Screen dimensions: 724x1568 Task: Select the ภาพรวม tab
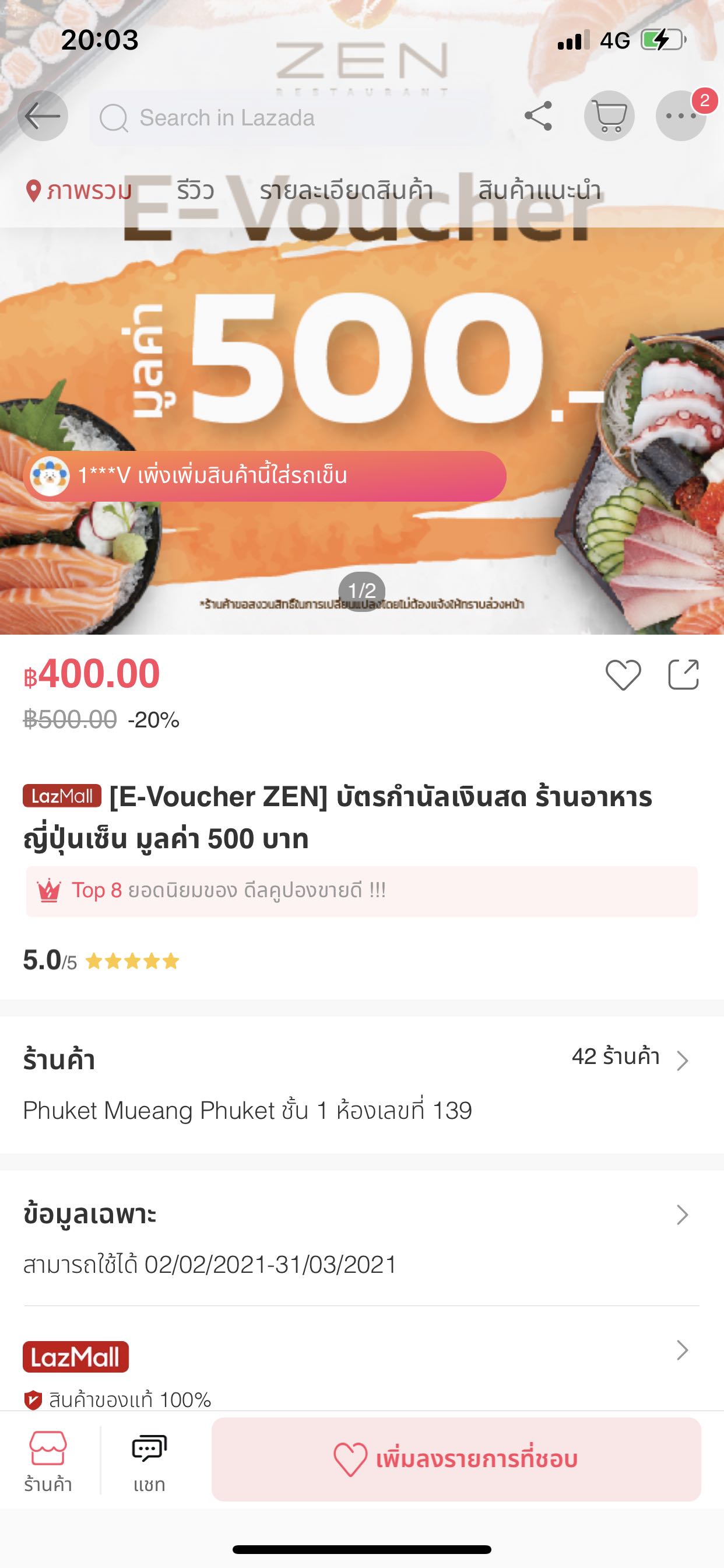tap(79, 191)
